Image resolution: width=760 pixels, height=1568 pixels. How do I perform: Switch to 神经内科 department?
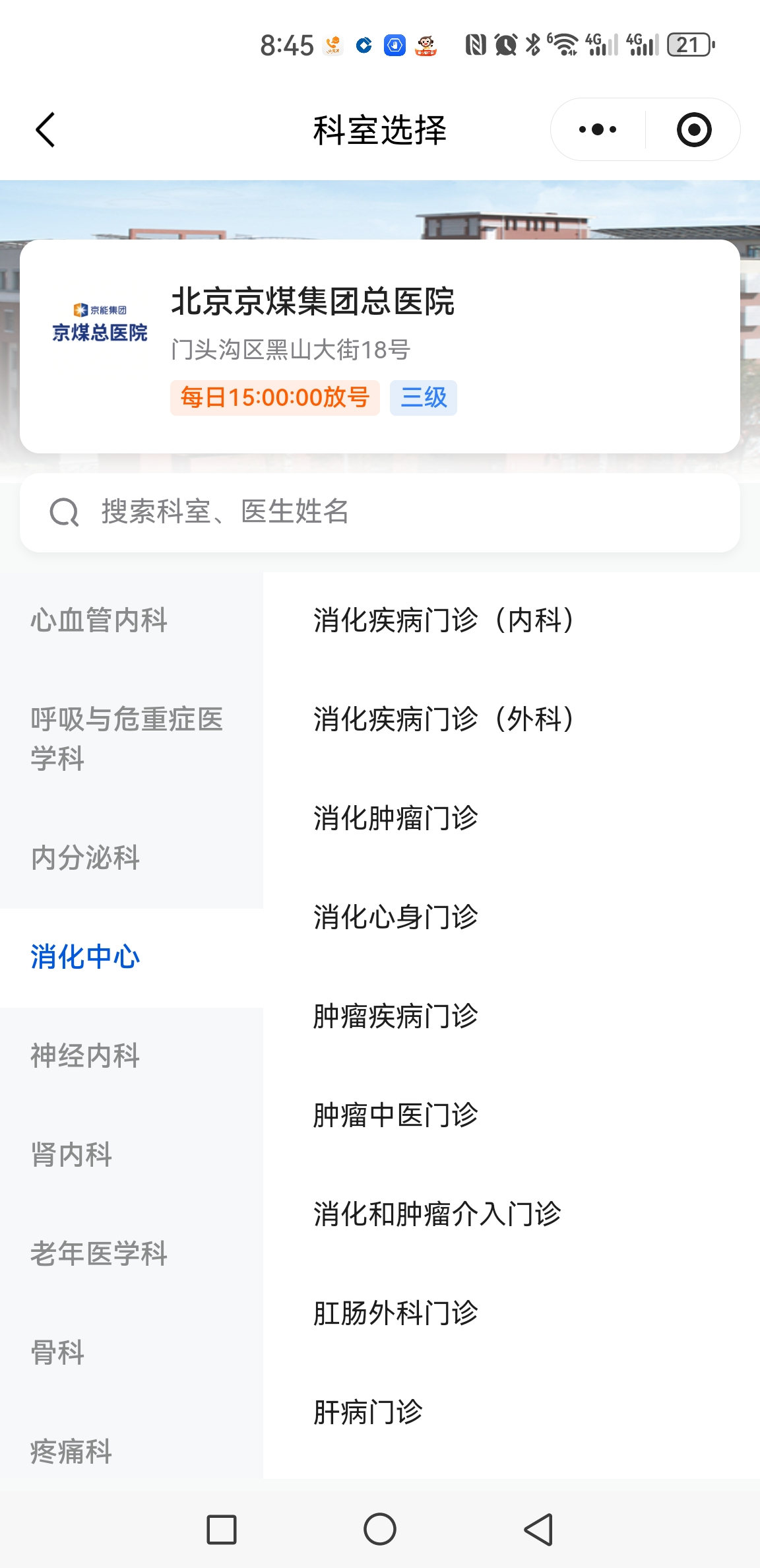click(x=86, y=1056)
